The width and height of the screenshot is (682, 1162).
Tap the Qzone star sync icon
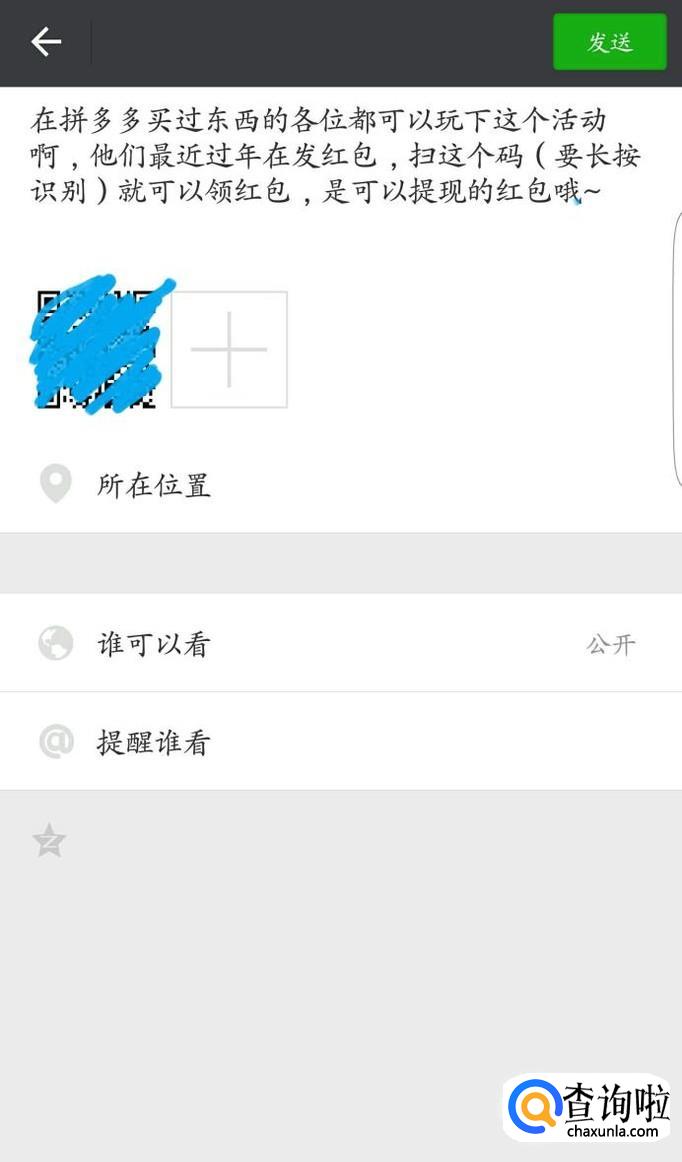point(49,841)
